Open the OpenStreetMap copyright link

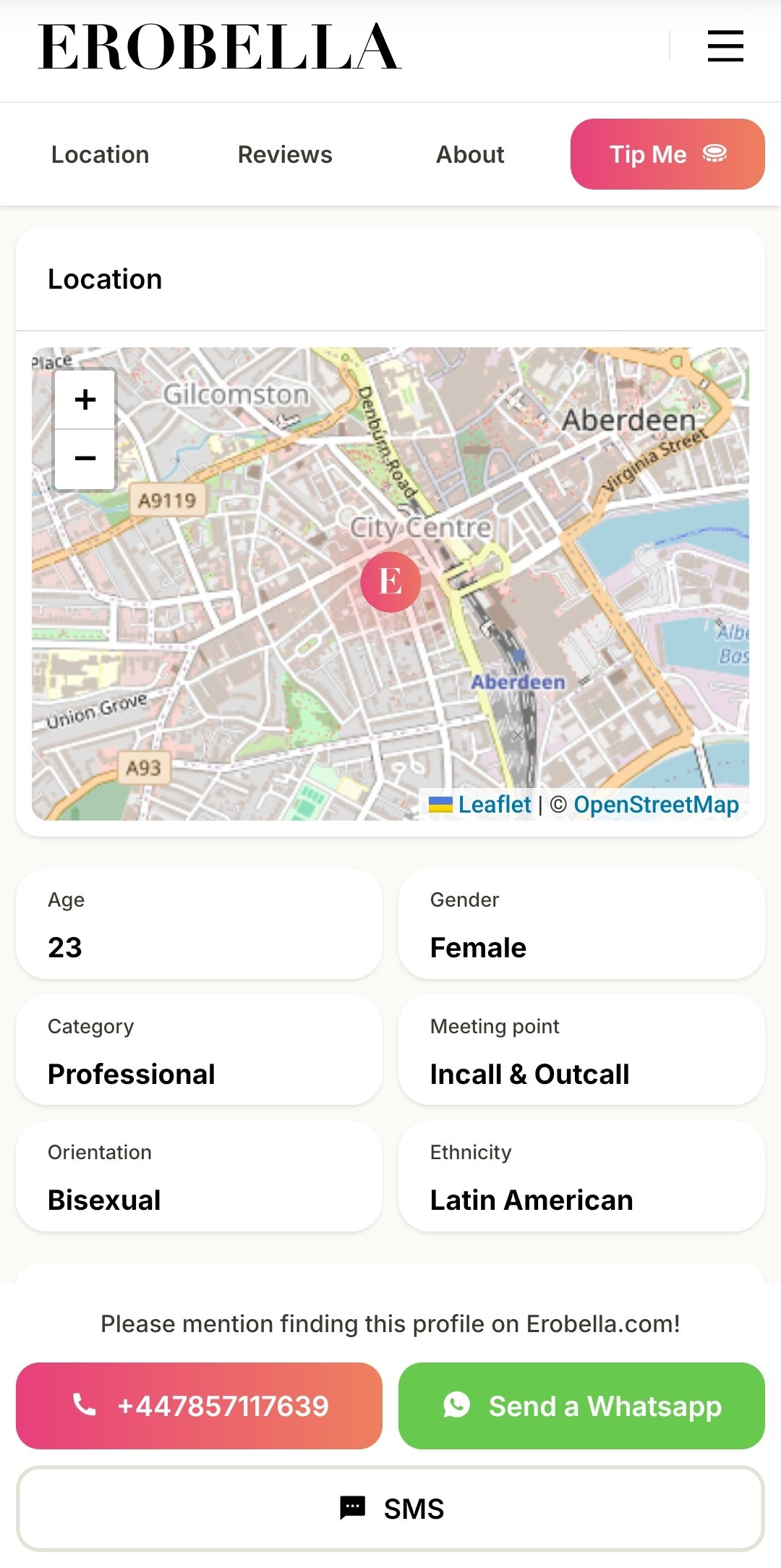655,805
